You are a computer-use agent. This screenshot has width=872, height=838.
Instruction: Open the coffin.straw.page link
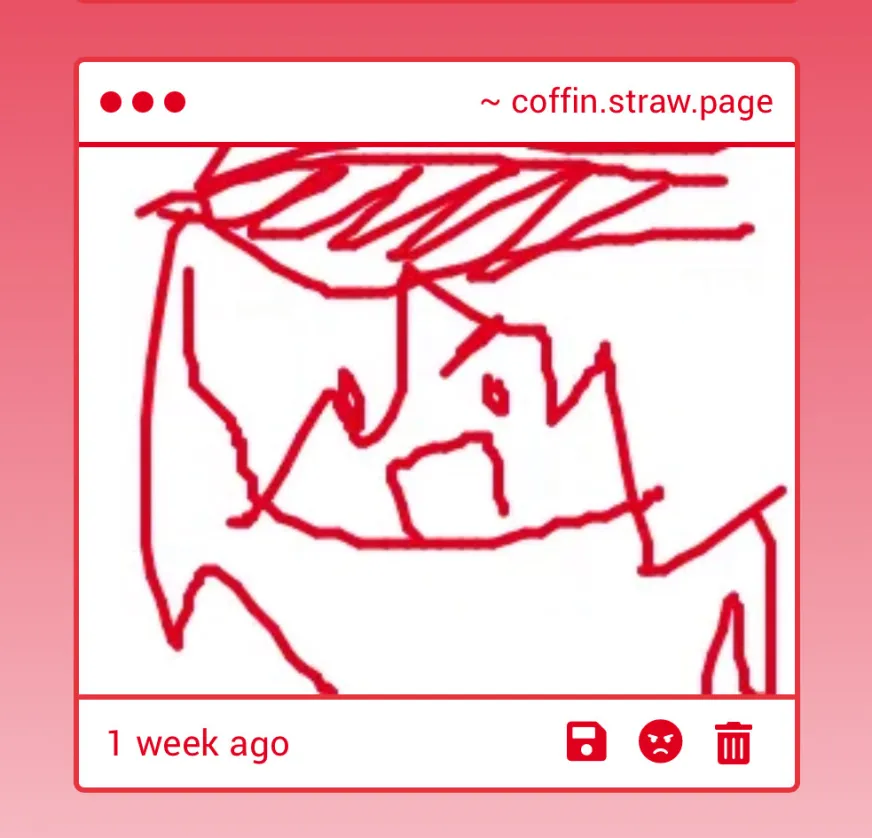tap(626, 102)
